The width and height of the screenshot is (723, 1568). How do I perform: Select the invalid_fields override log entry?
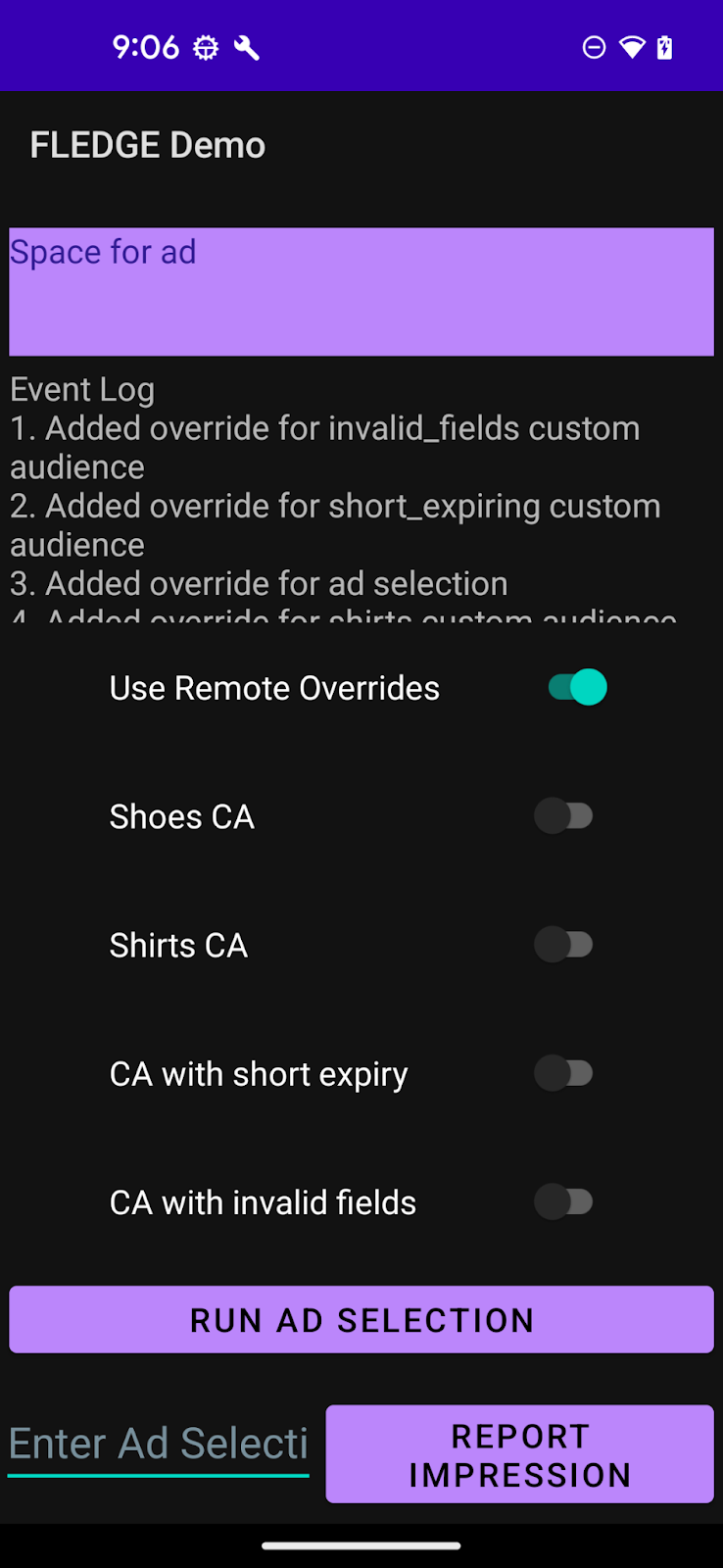323,447
